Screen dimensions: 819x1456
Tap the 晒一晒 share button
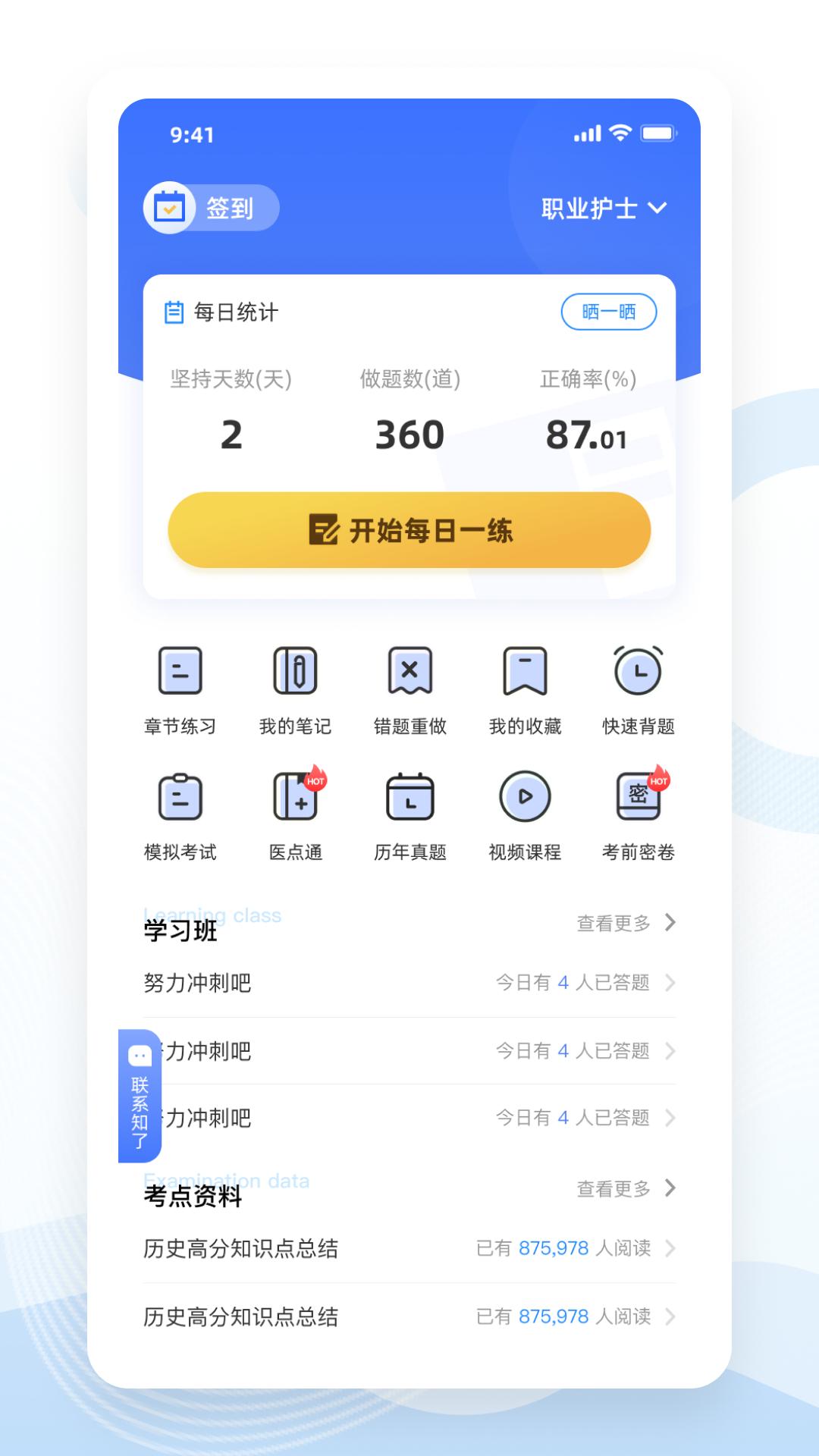(x=610, y=312)
